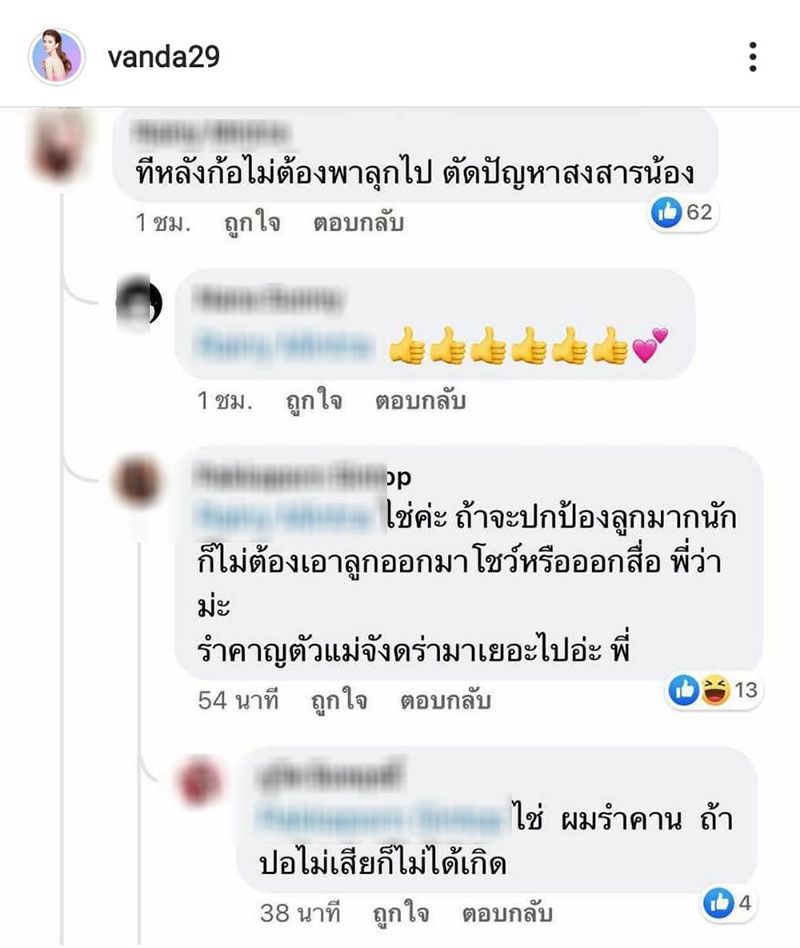
Task: Tap the posted comments screenshot image
Action: pos(400,525)
